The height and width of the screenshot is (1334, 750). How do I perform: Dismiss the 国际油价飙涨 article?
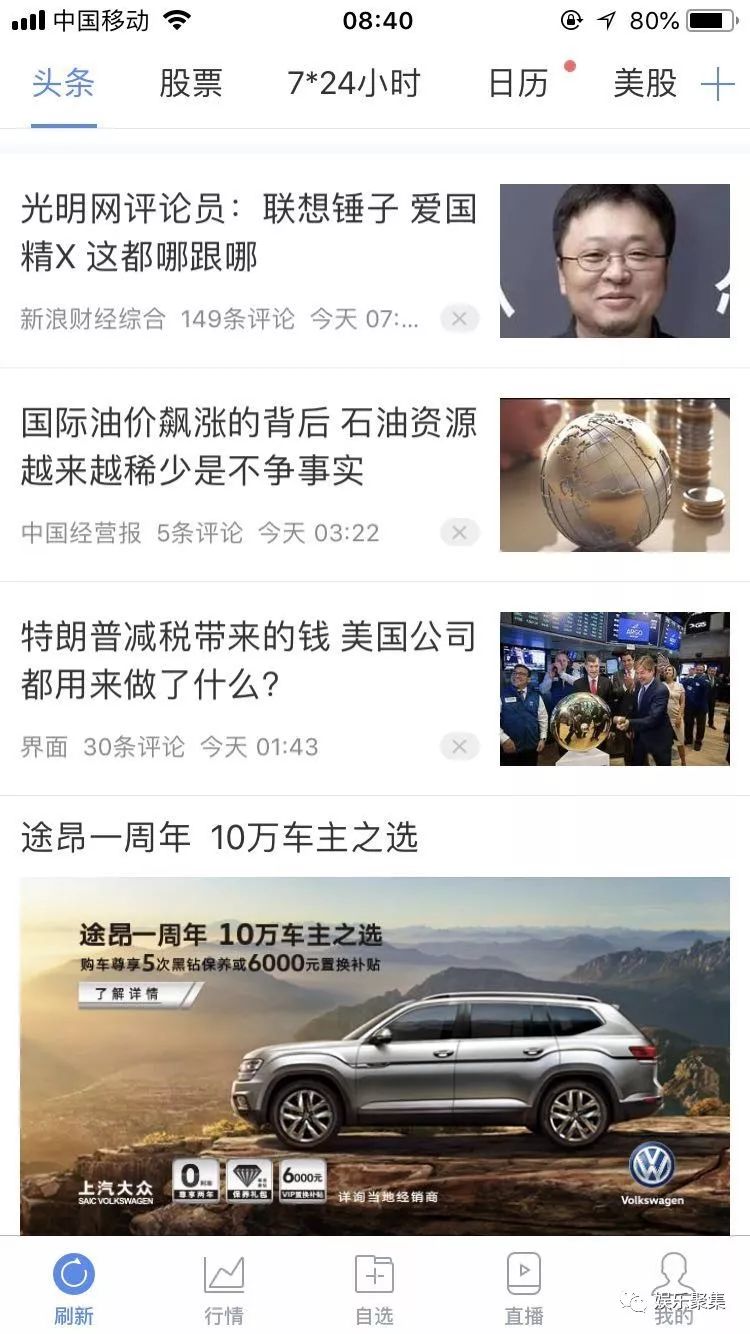tap(460, 533)
